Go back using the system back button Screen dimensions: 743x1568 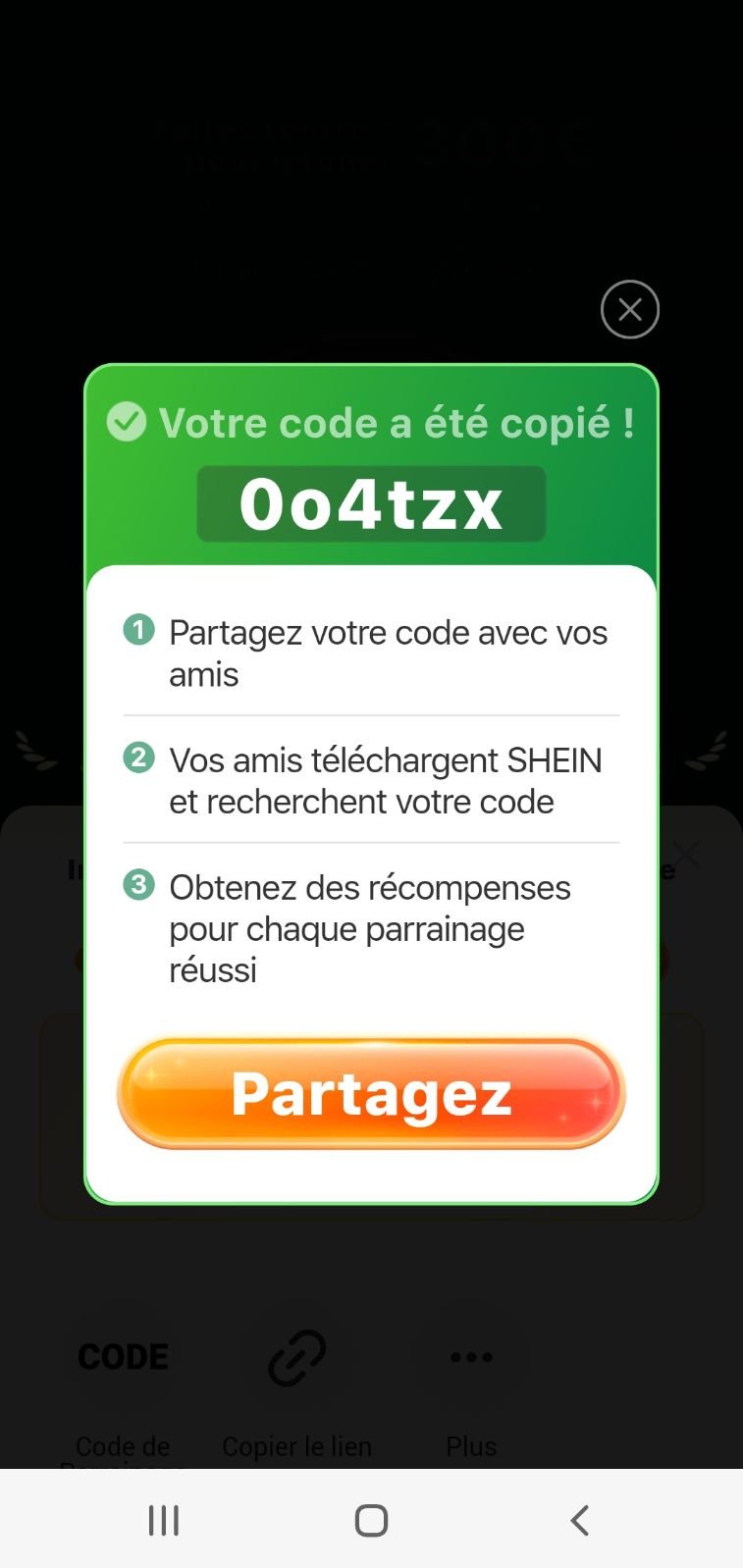coord(579,1520)
